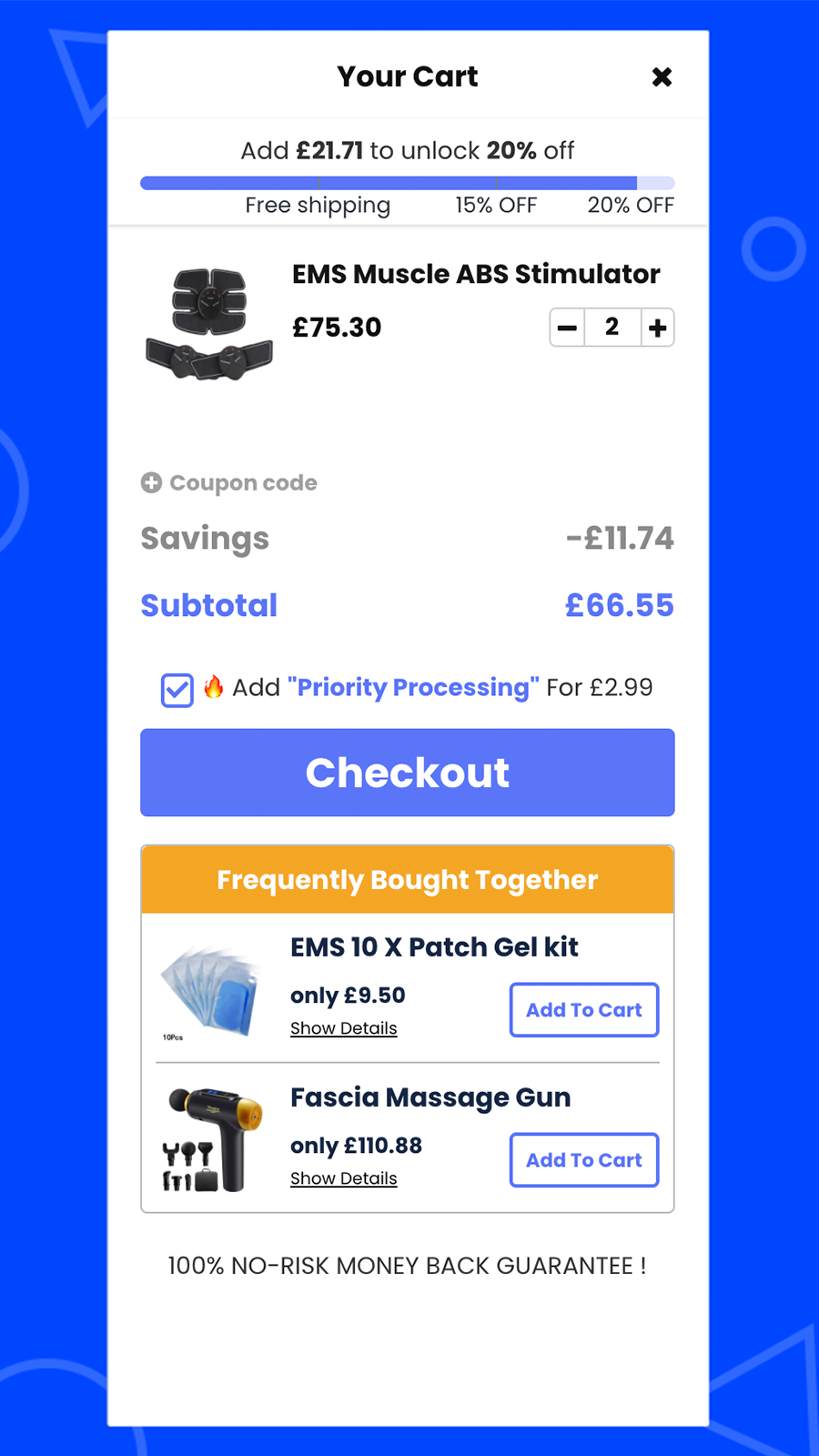This screenshot has width=819, height=1456.
Task: Decrease EMS Muscle ABS Stimulator quantity
Action: click(567, 328)
